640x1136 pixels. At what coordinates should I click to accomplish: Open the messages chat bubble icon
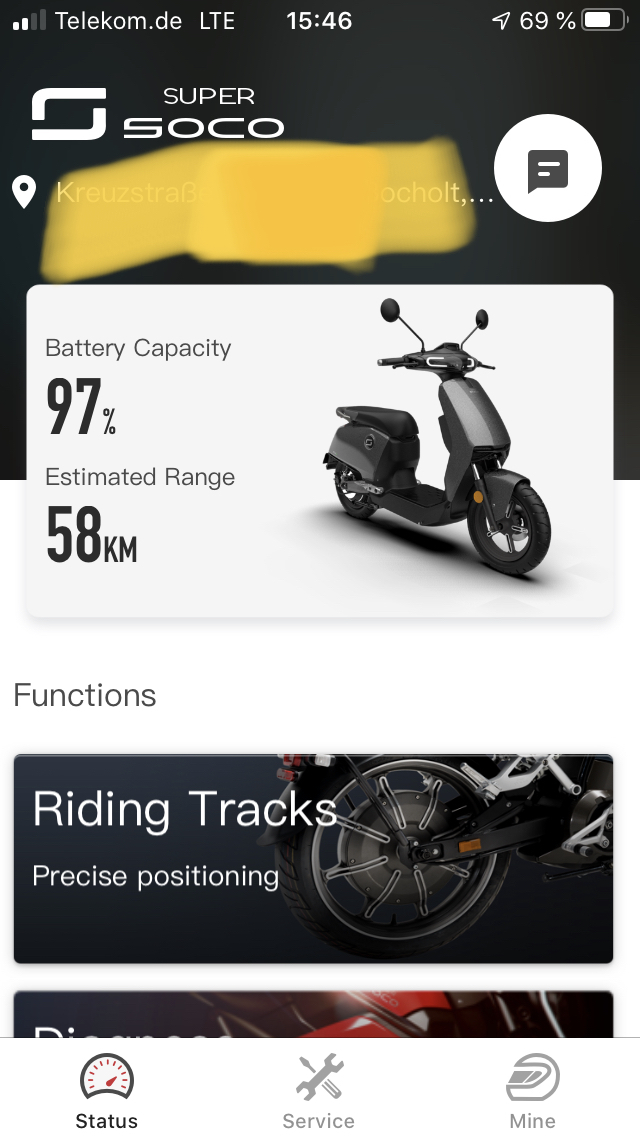[x=548, y=170]
